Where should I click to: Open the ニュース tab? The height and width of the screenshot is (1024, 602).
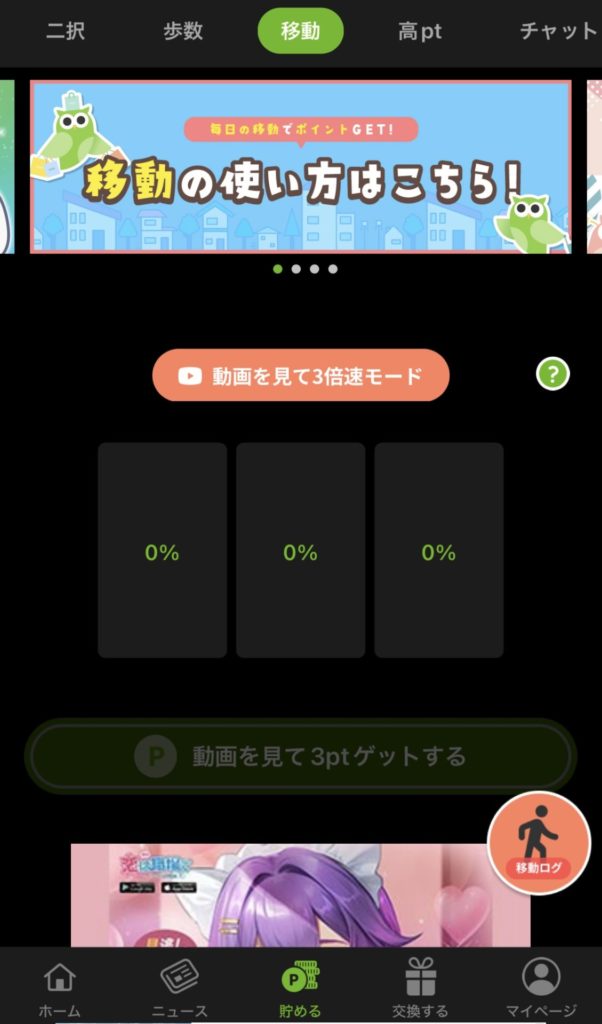180,988
